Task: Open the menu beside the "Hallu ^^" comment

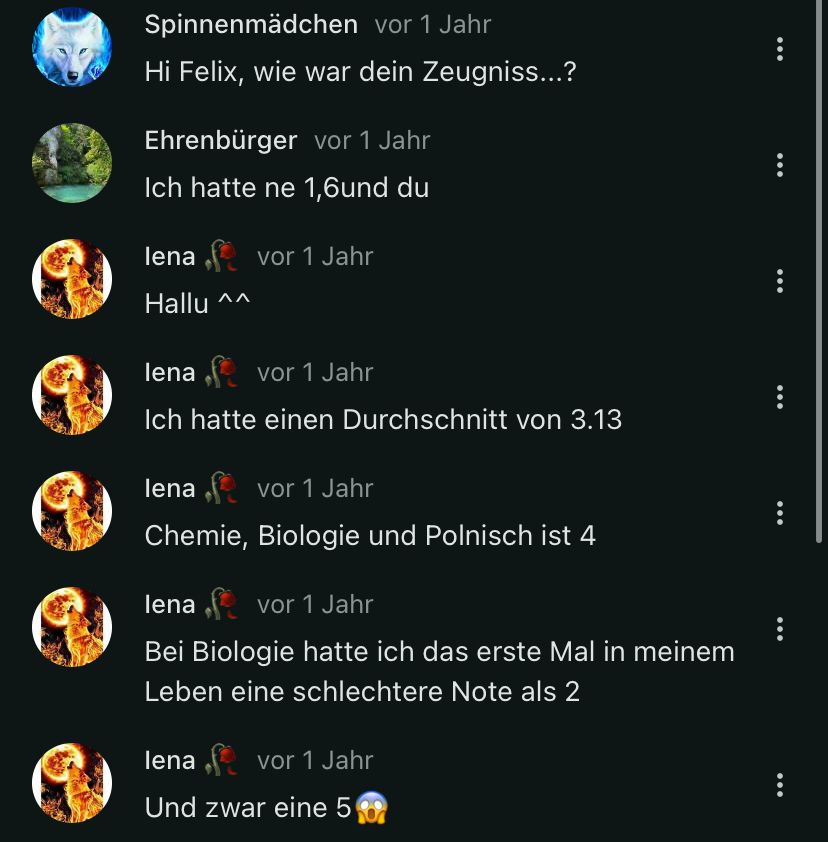Action: click(779, 281)
